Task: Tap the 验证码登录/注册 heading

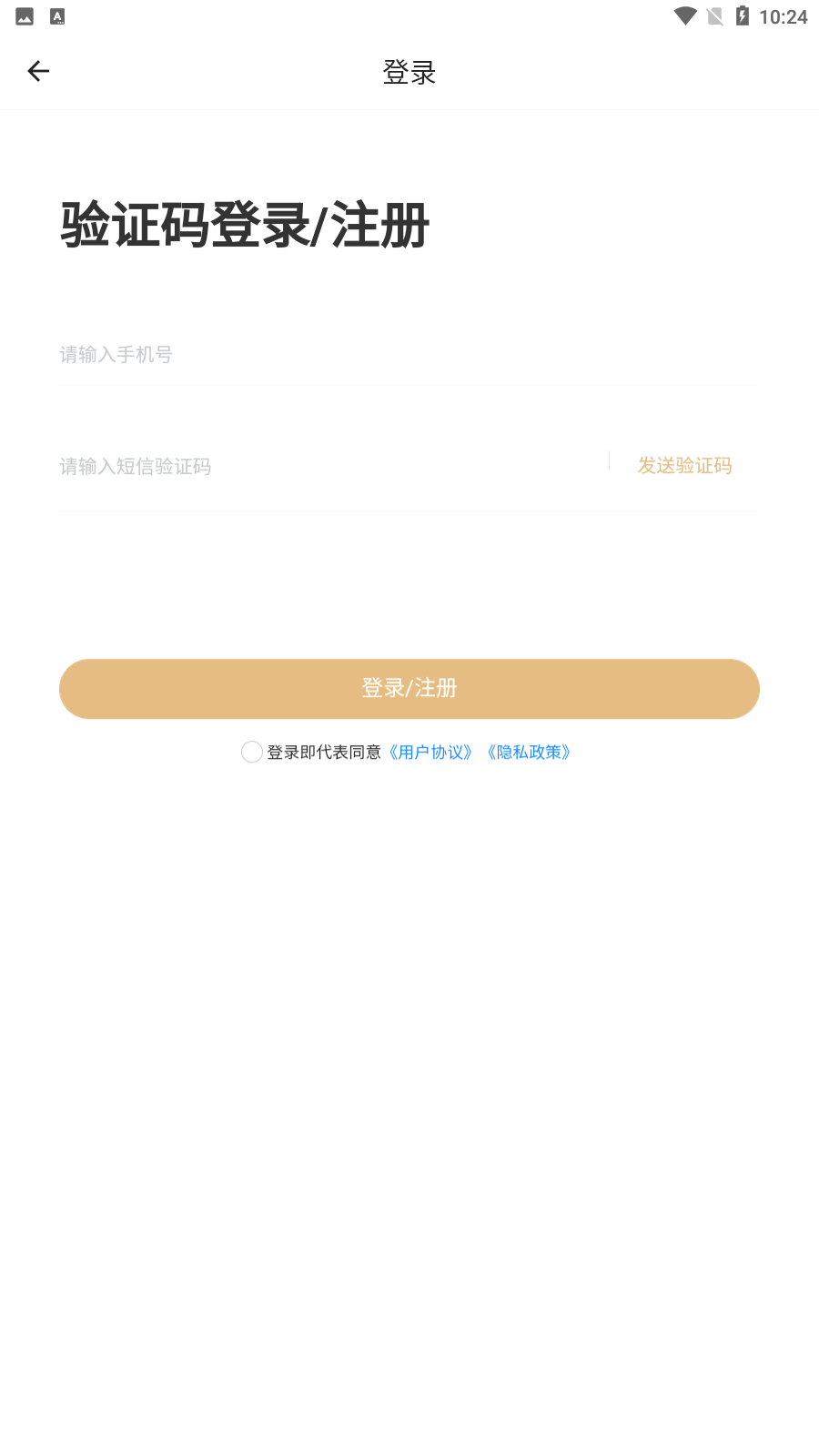Action: click(x=244, y=224)
